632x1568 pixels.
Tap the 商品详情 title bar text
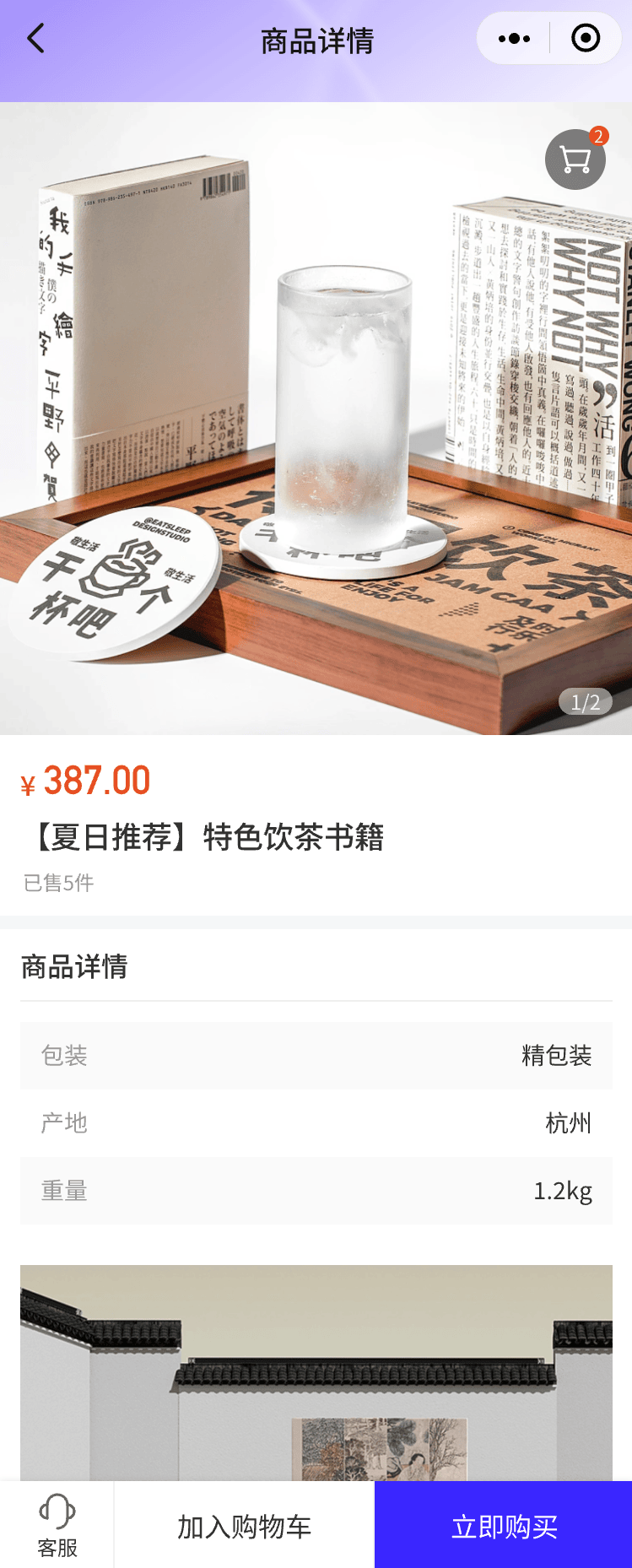coord(316,38)
